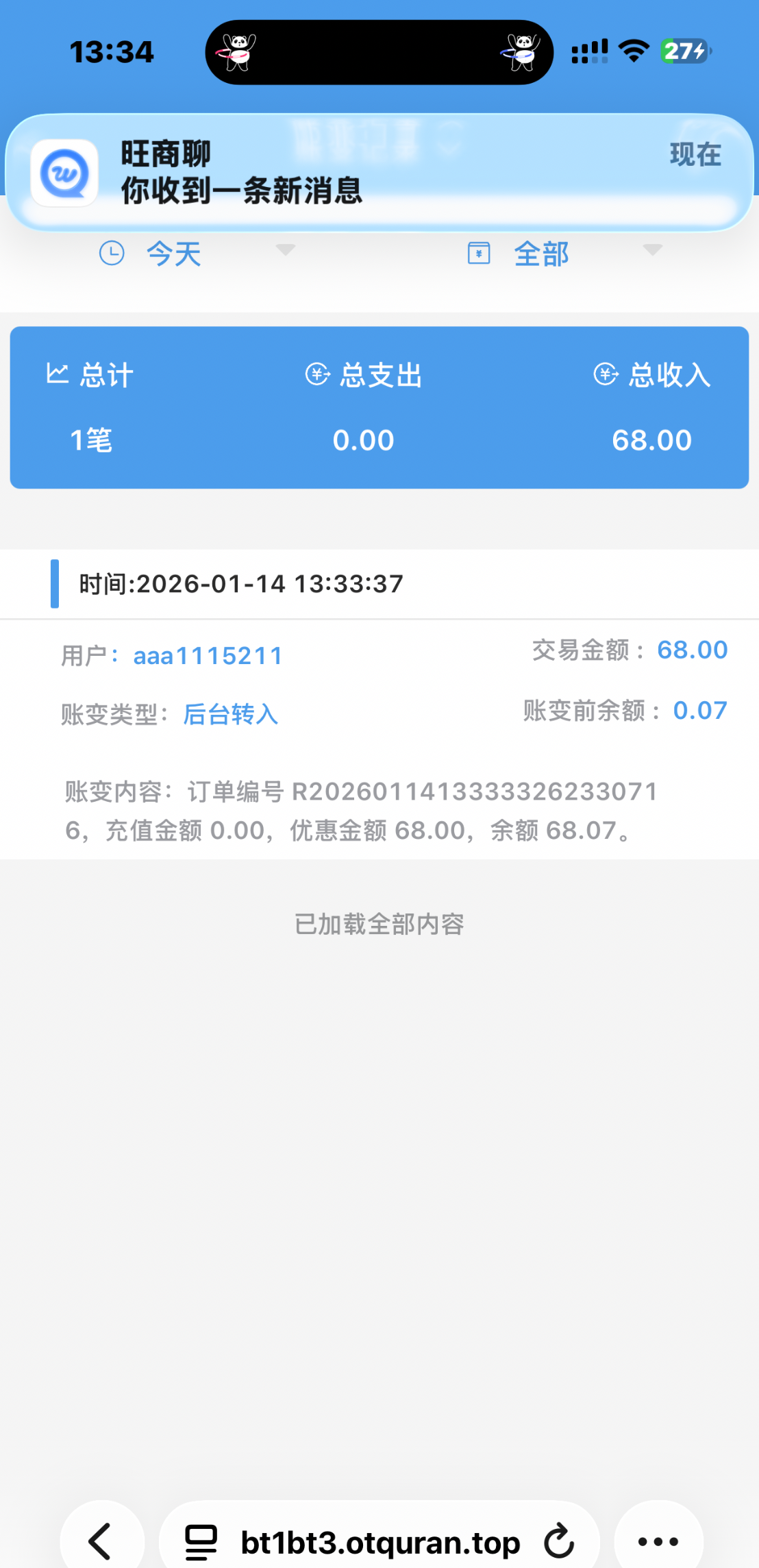Tap the bt1bt3.otquran.top address bar
Viewport: 759px width, 1568px height.
coord(379,1542)
